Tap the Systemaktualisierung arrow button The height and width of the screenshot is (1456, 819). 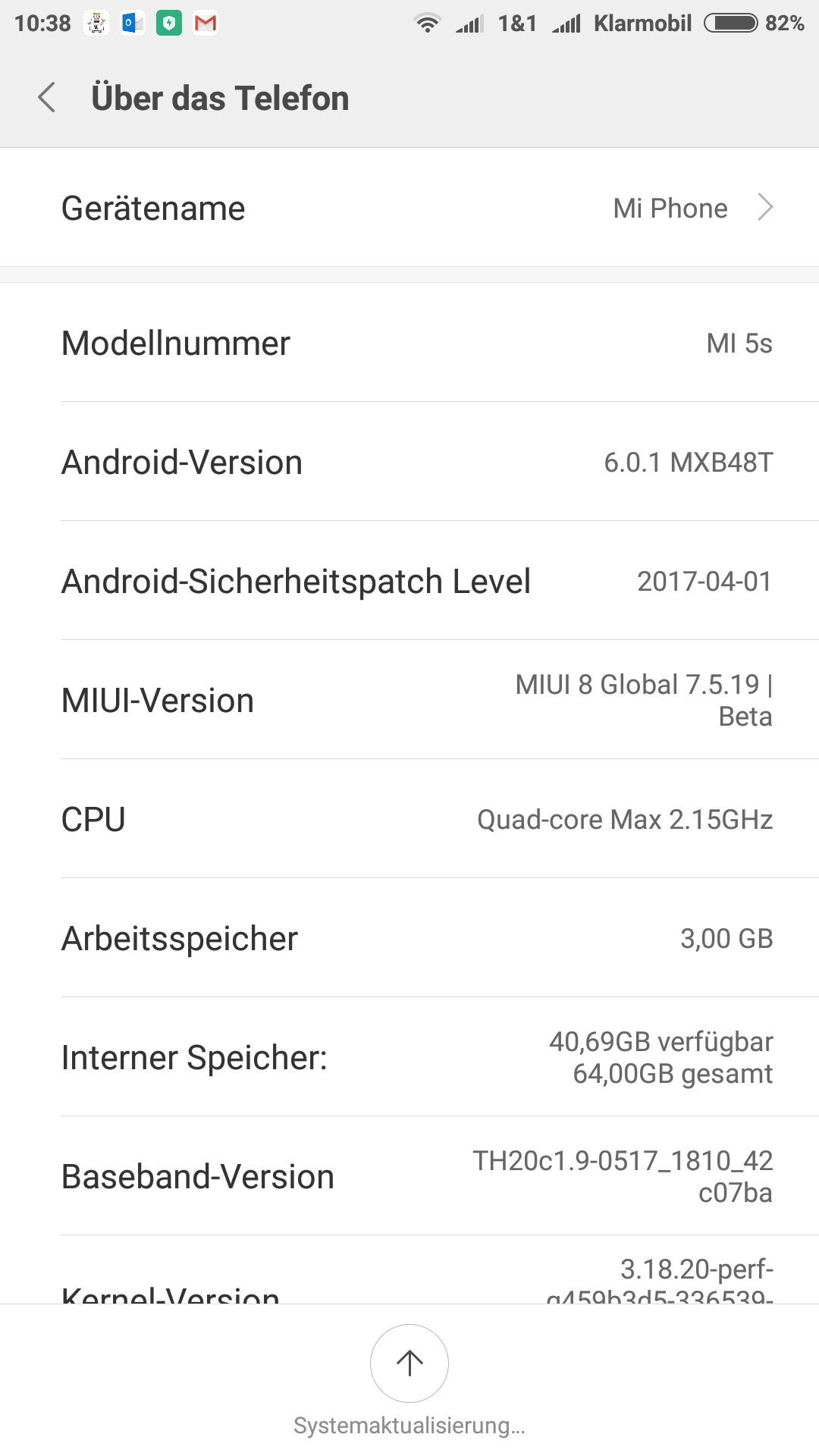[409, 1363]
